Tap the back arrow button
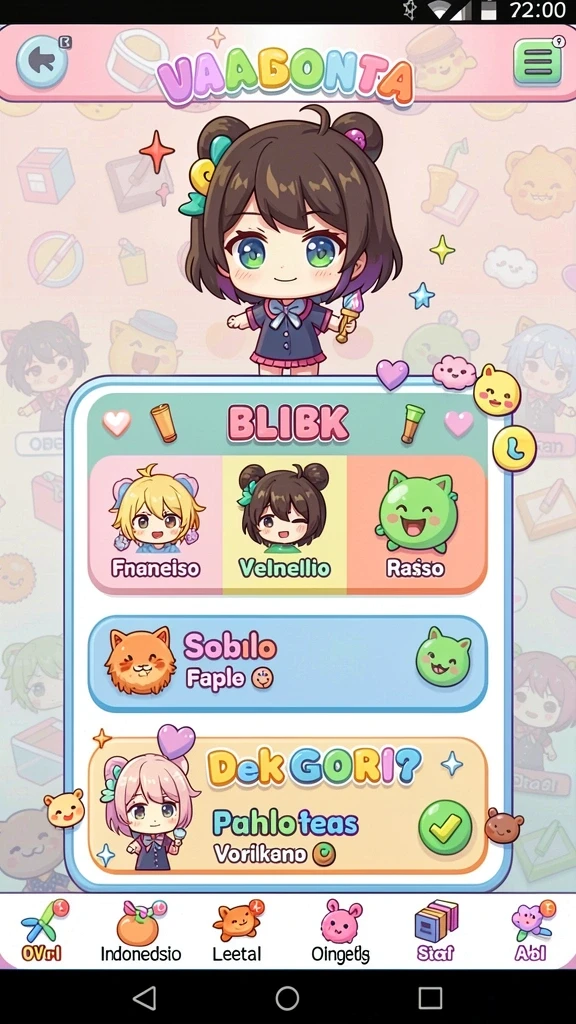The image size is (576, 1024). click(x=42, y=61)
